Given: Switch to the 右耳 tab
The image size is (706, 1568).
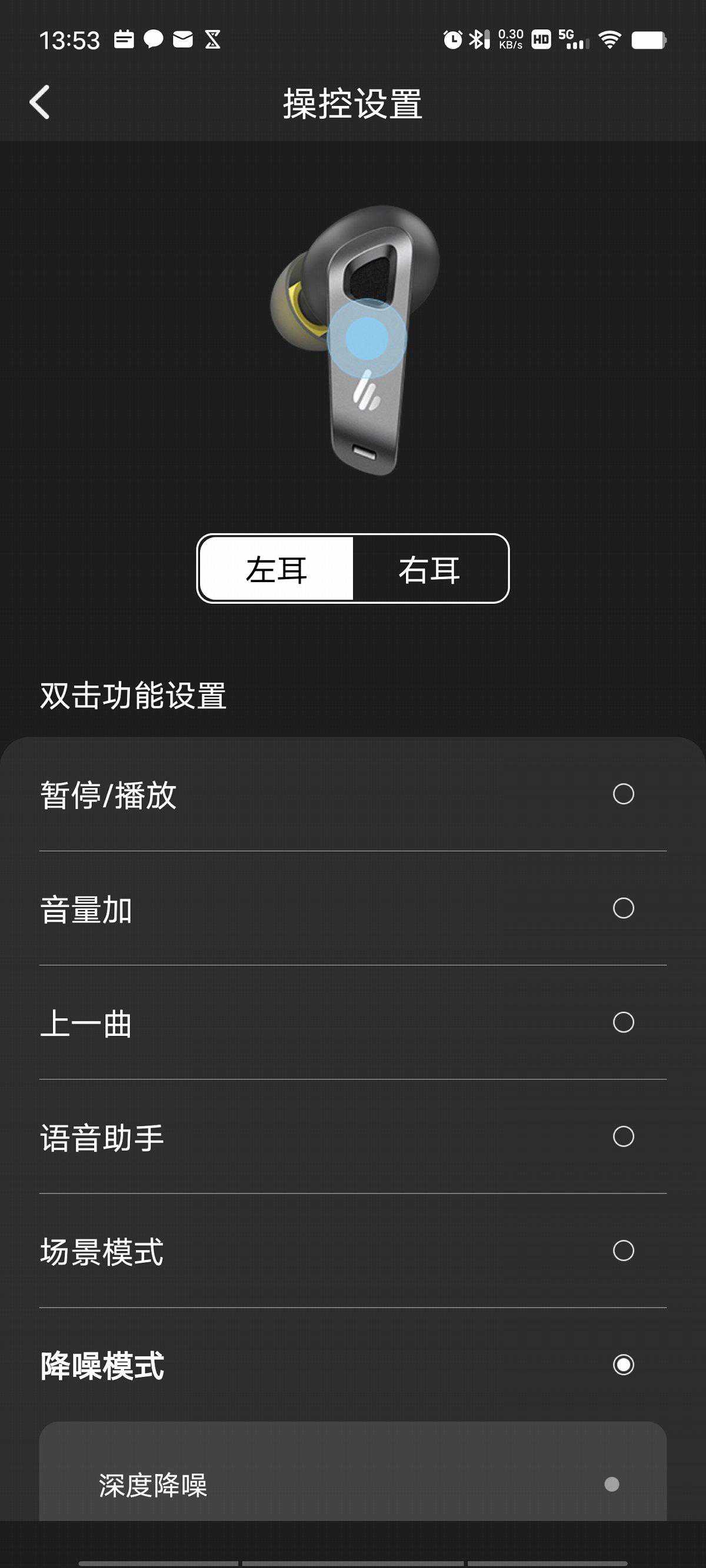Looking at the screenshot, I should pyautogui.click(x=429, y=569).
